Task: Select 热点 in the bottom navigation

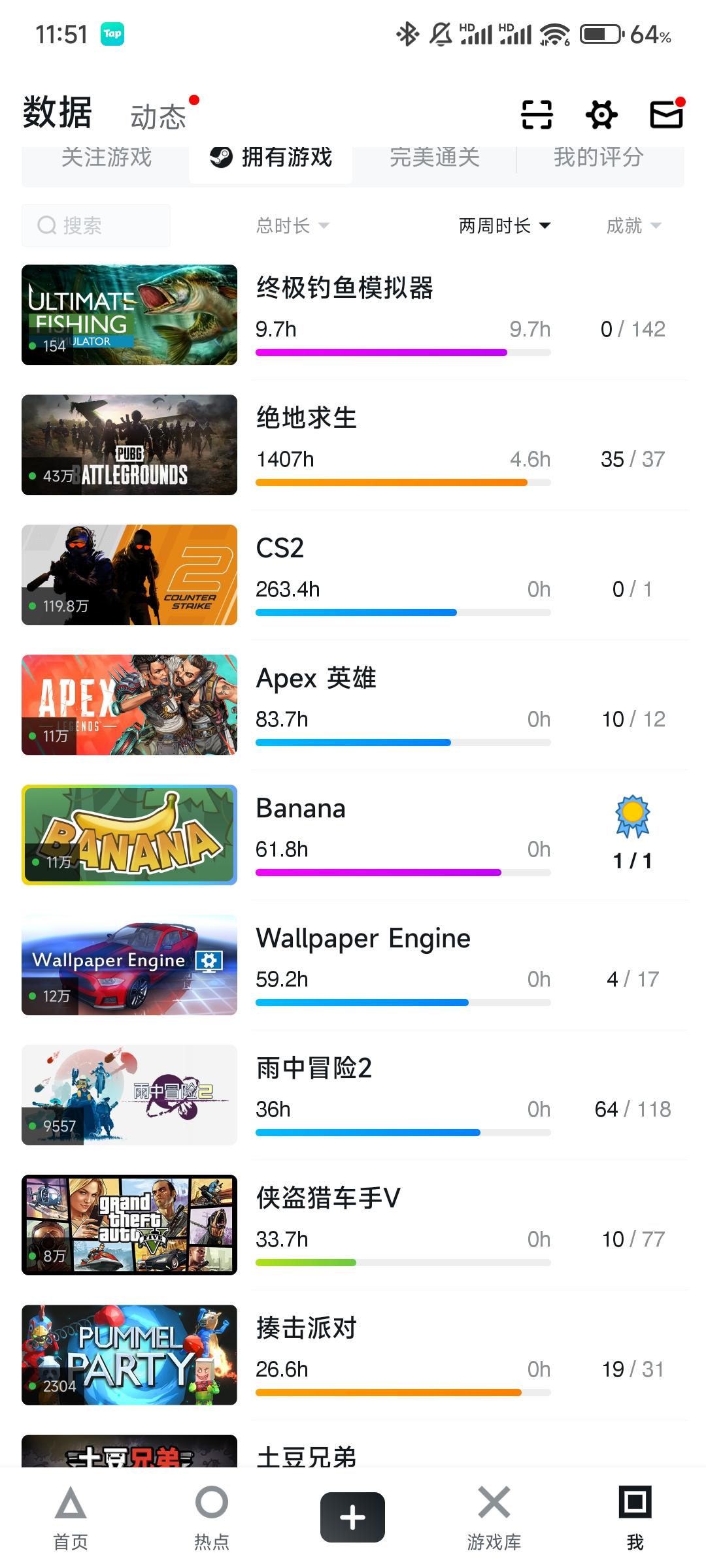Action: [x=210, y=1516]
